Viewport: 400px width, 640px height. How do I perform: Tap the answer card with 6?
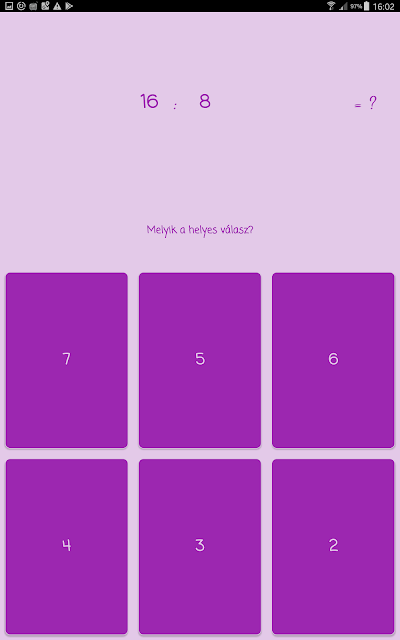pos(333,360)
